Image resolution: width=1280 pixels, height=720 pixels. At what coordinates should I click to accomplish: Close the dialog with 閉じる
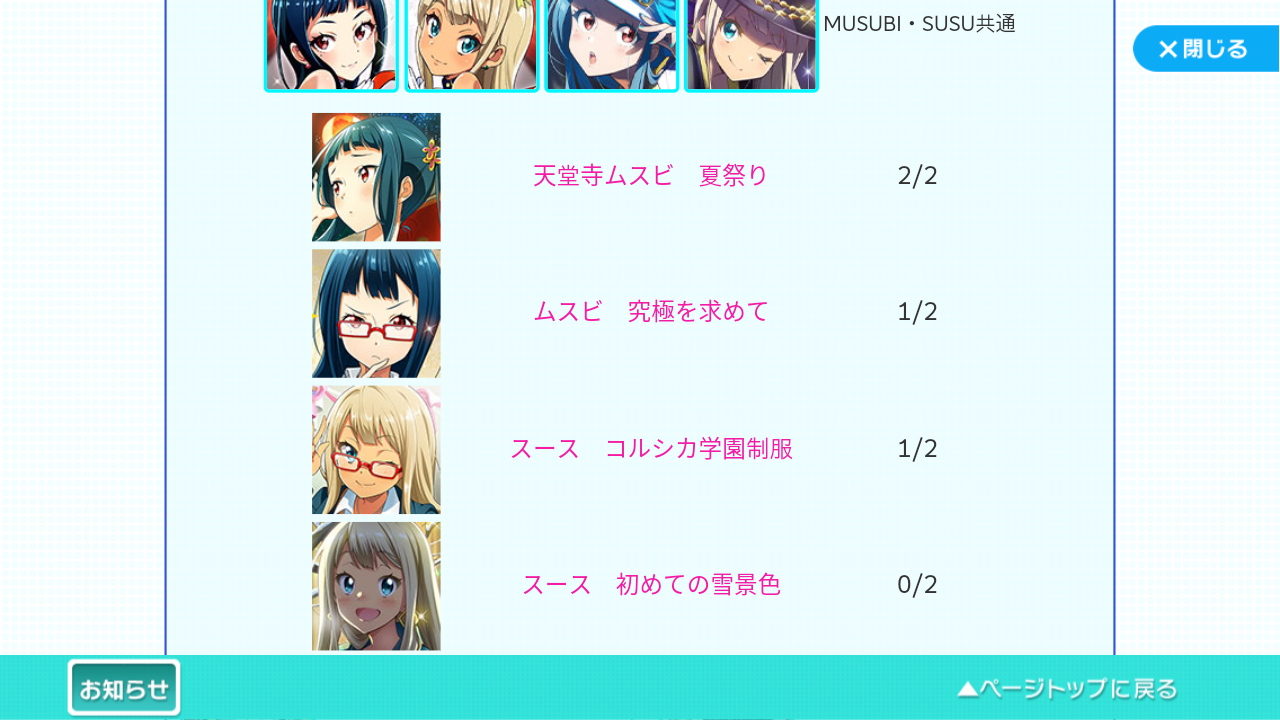[1204, 48]
